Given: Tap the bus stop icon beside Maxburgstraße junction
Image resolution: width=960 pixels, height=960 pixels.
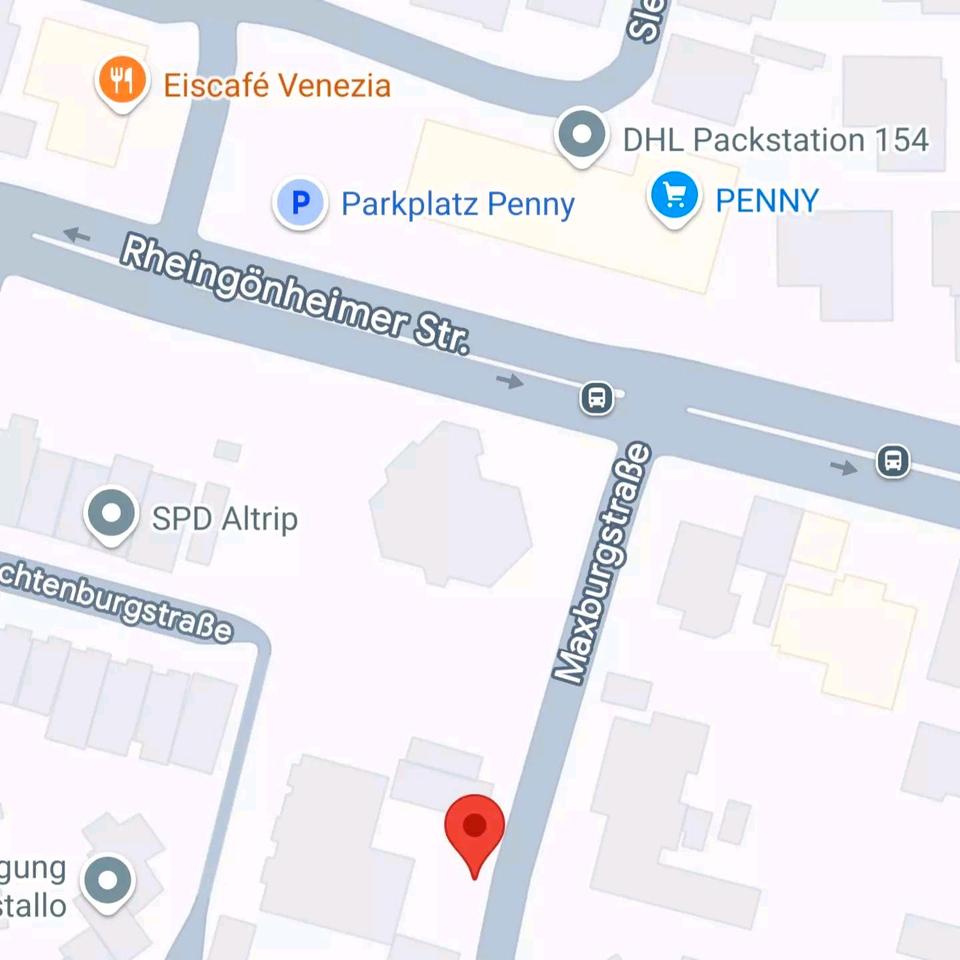Looking at the screenshot, I should pos(597,398).
